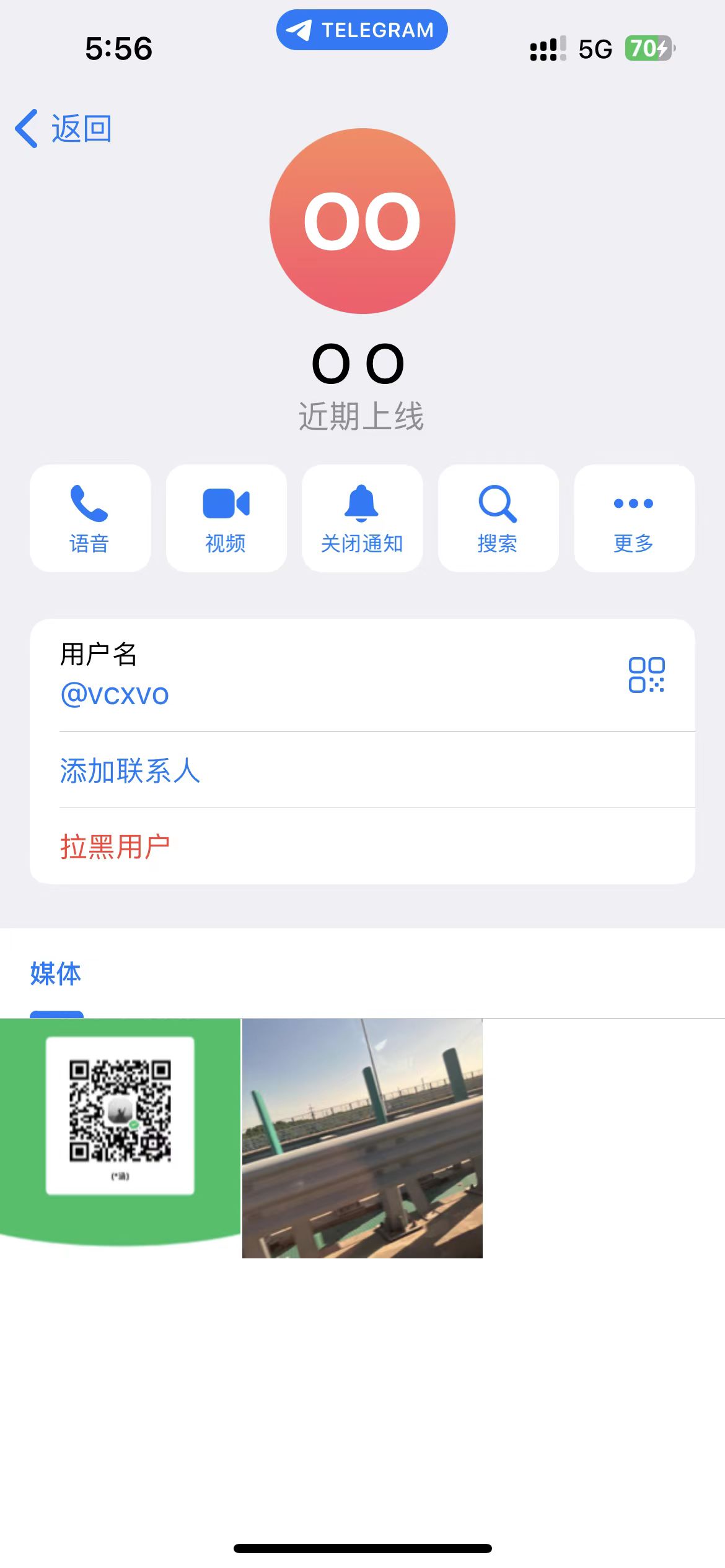Start a voice call (语音)
The width and height of the screenshot is (725, 1568).
[x=90, y=518]
